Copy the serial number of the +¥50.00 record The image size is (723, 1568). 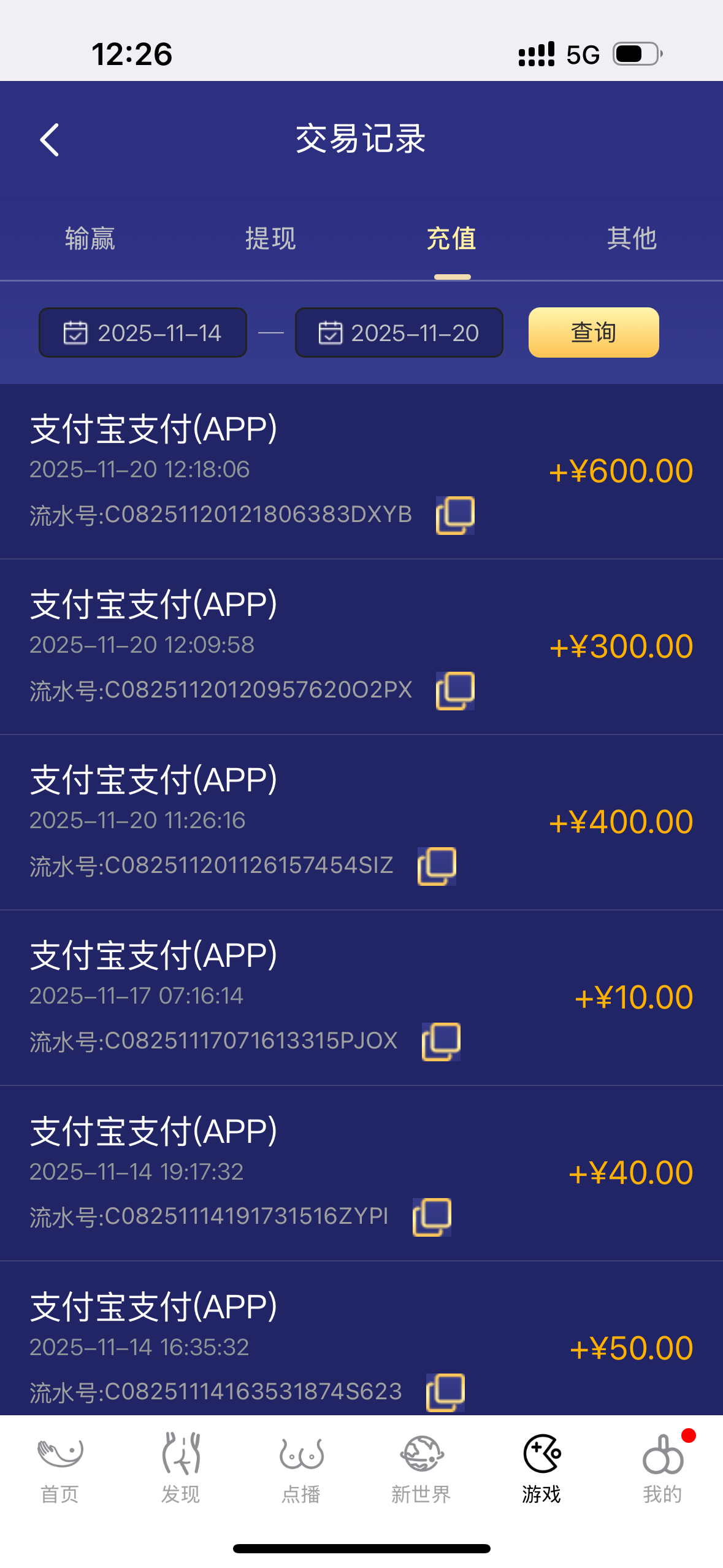[x=445, y=1393]
